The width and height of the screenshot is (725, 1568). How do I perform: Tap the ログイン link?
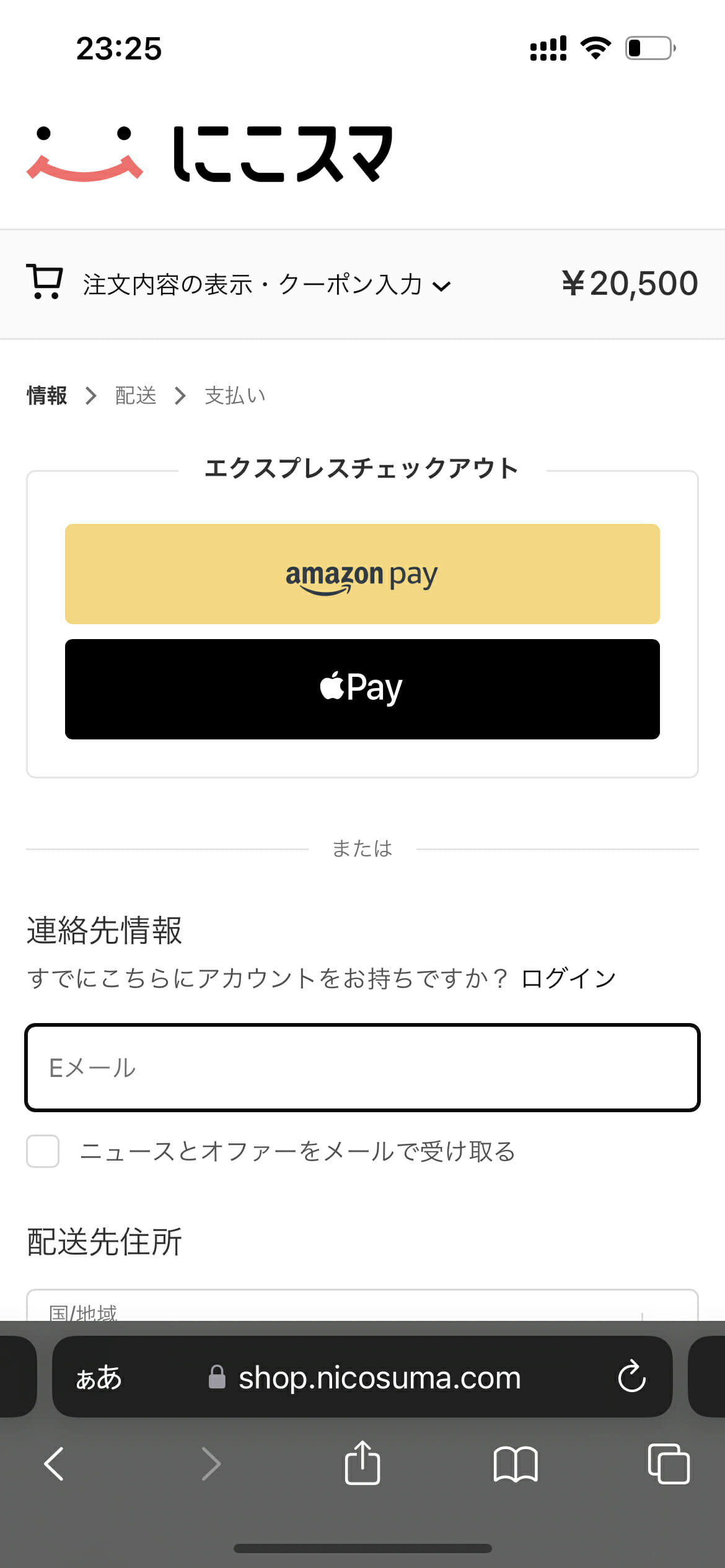pos(569,978)
